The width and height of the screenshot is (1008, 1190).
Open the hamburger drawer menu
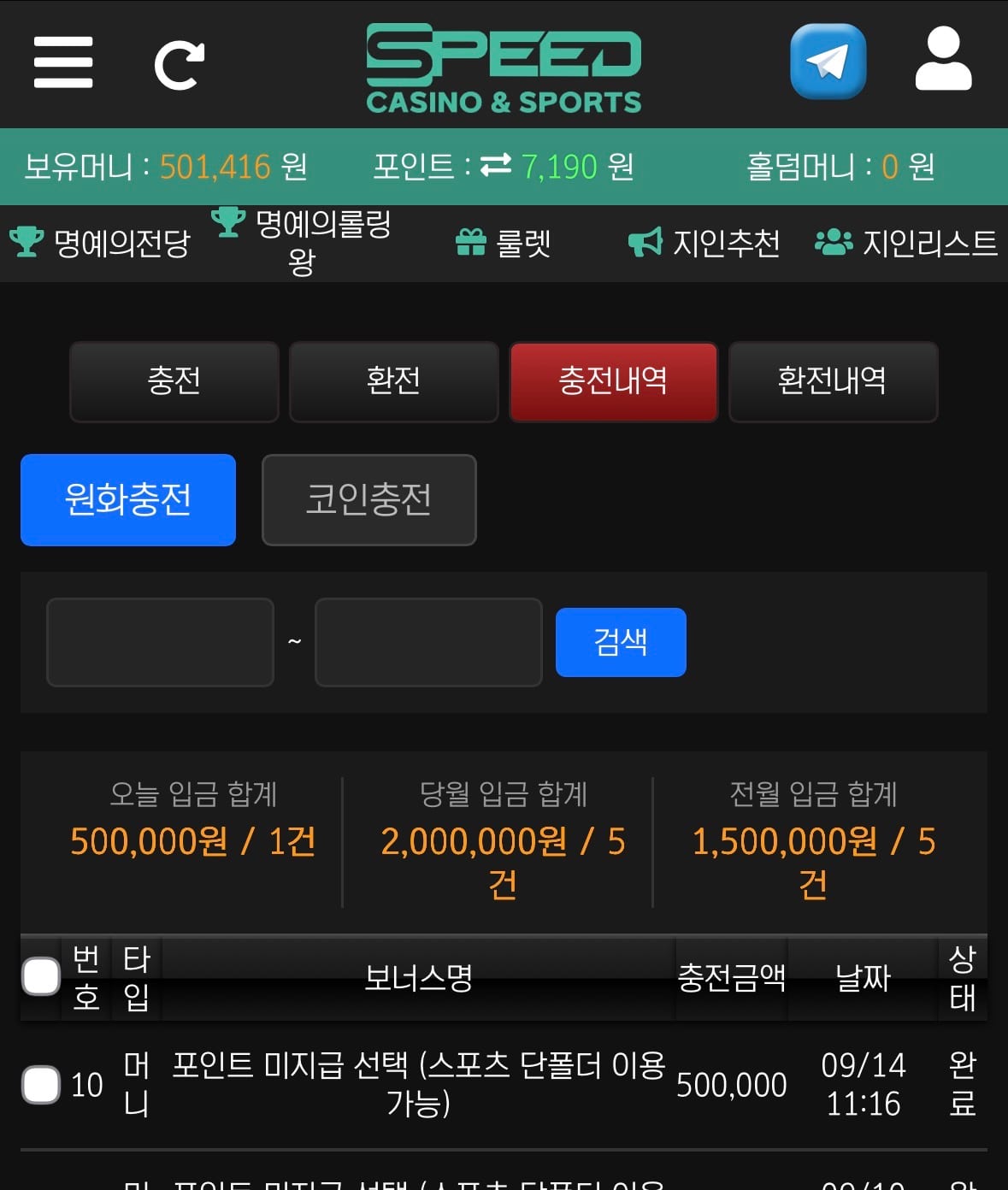pos(63,62)
